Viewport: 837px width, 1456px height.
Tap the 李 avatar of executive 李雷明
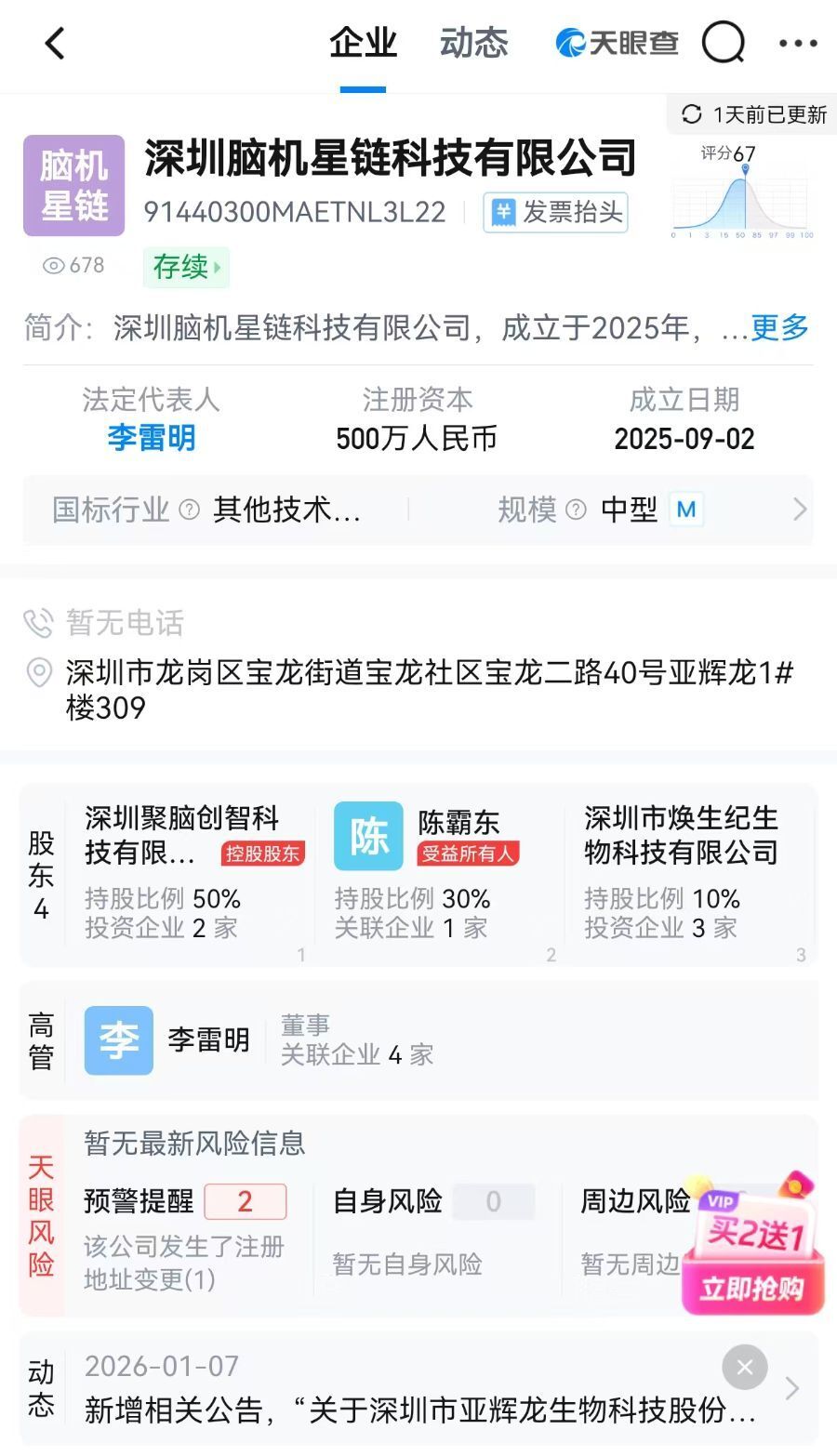coord(118,1040)
